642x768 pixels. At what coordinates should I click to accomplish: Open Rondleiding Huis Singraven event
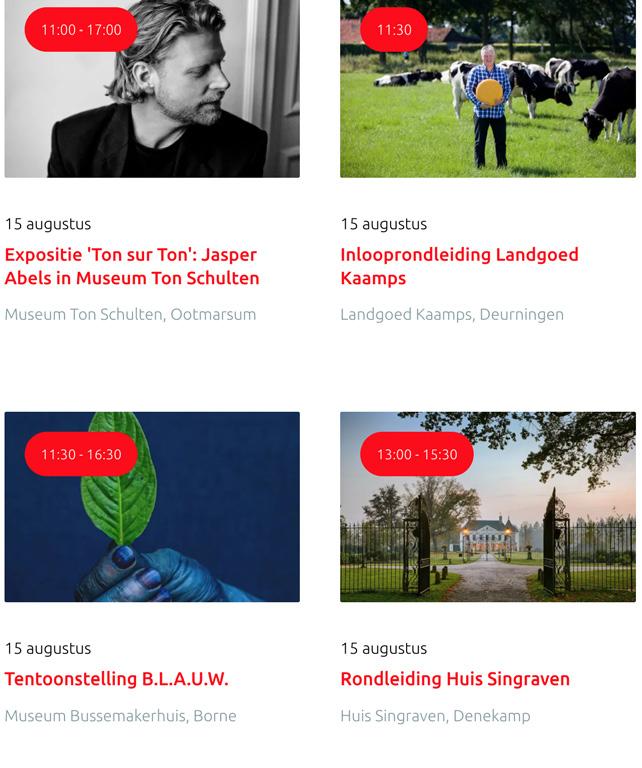coord(455,679)
